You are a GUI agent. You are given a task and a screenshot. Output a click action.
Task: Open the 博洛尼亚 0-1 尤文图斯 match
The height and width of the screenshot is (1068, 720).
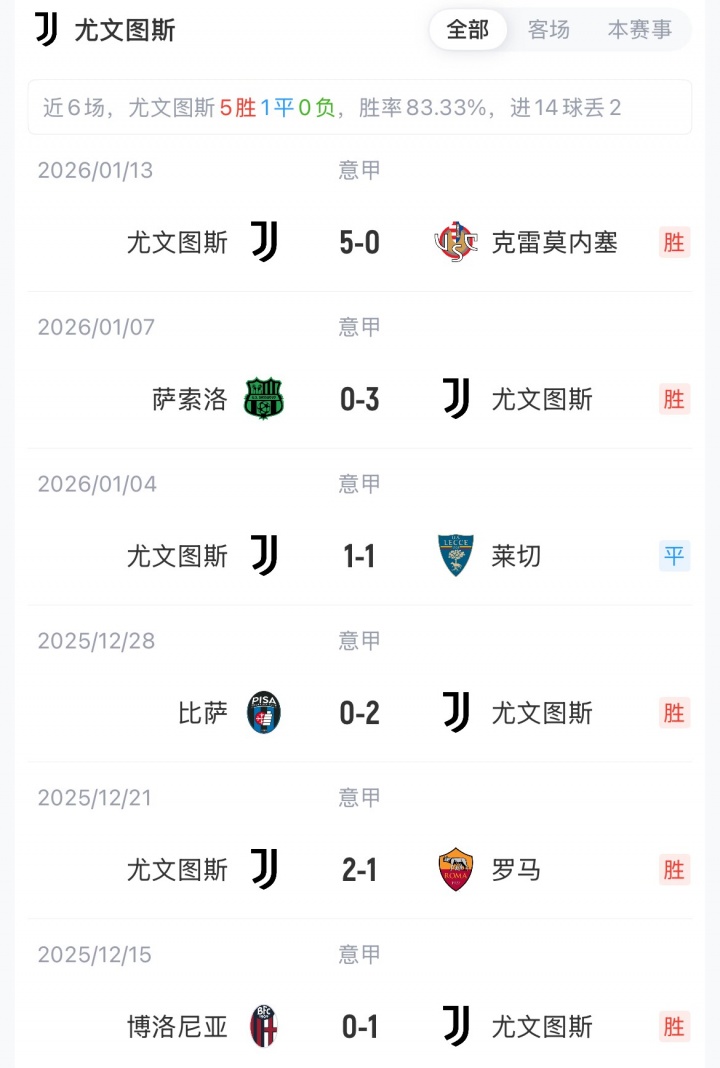point(360,1026)
